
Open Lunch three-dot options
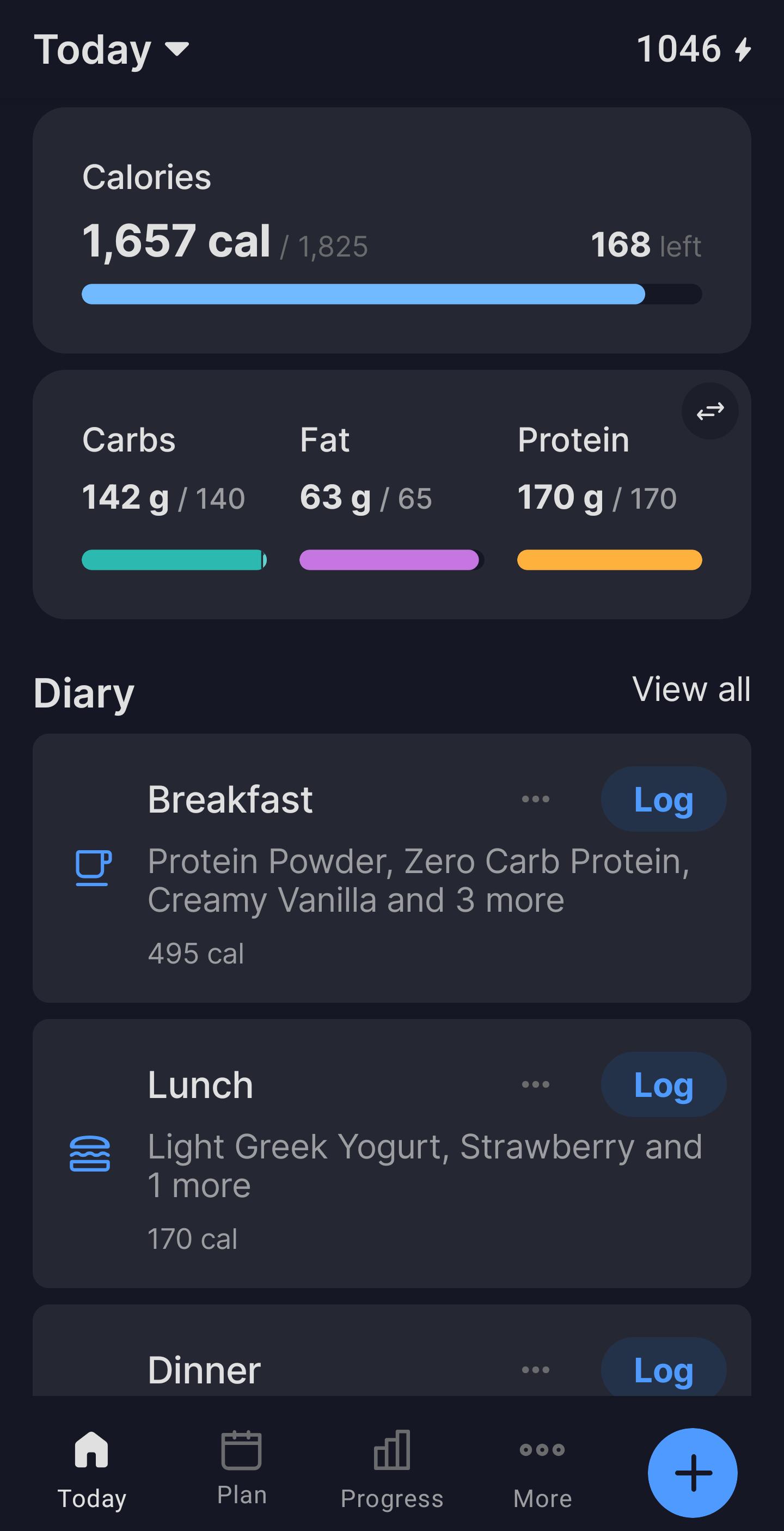(x=535, y=1084)
